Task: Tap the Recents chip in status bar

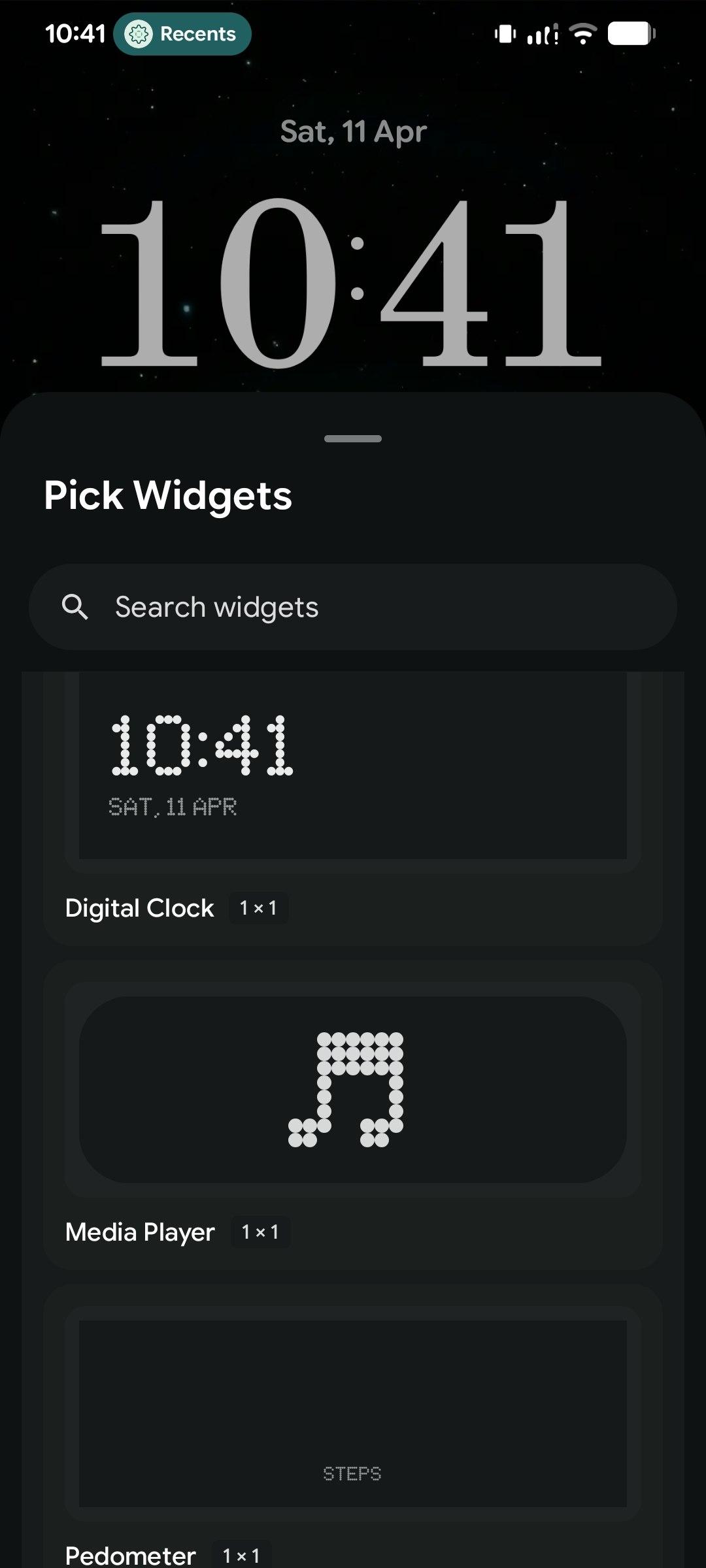Action: point(182,34)
